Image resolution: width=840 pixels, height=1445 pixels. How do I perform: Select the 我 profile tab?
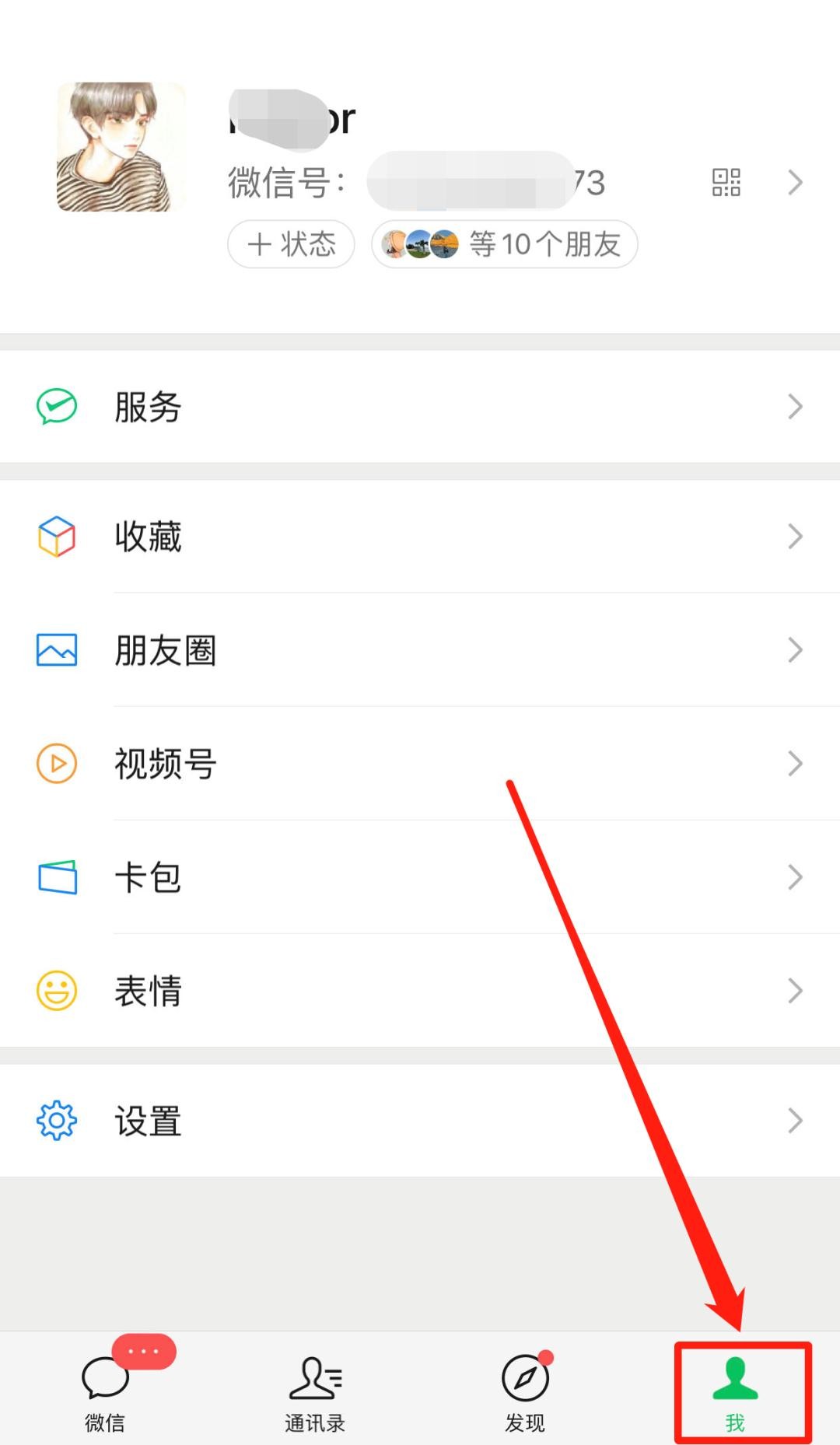pyautogui.click(x=735, y=1391)
